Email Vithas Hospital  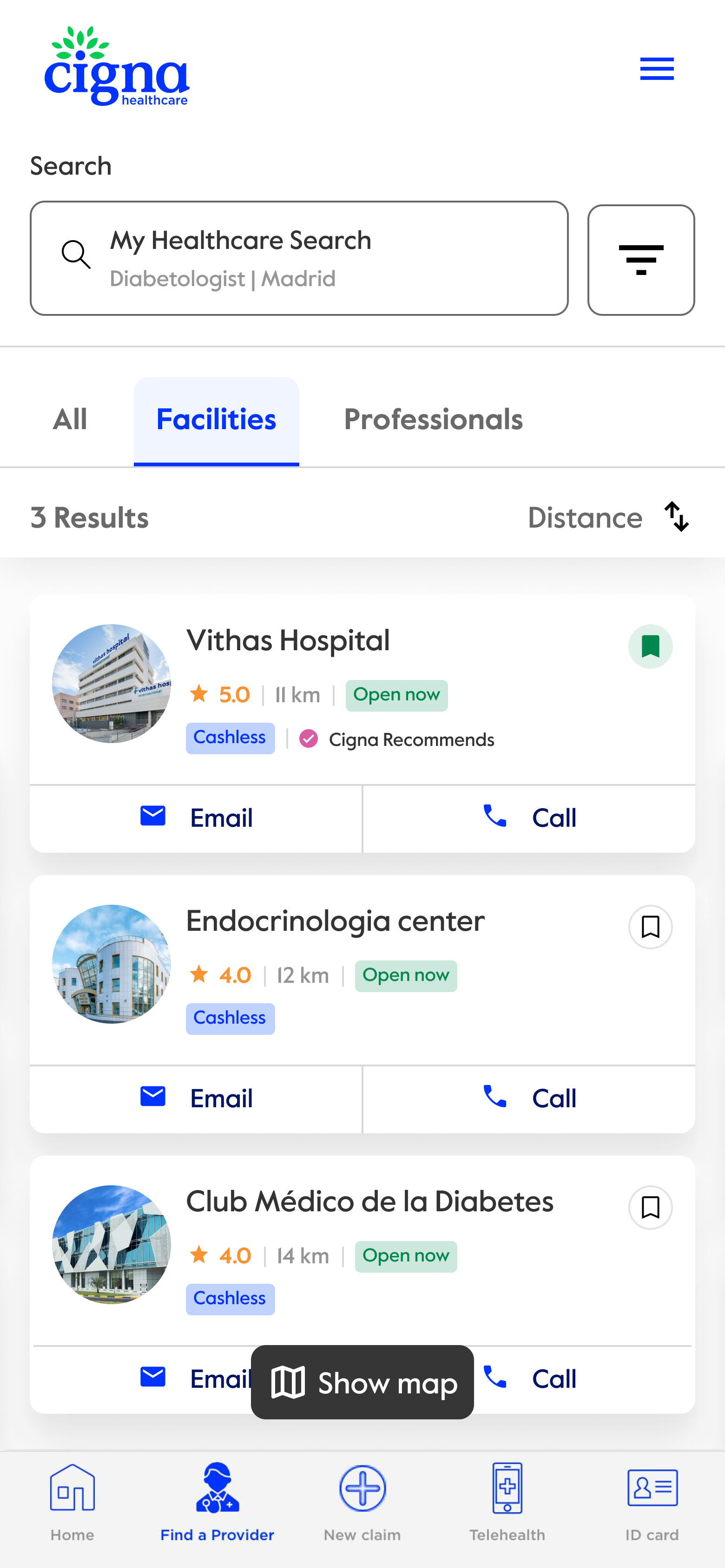point(196,818)
